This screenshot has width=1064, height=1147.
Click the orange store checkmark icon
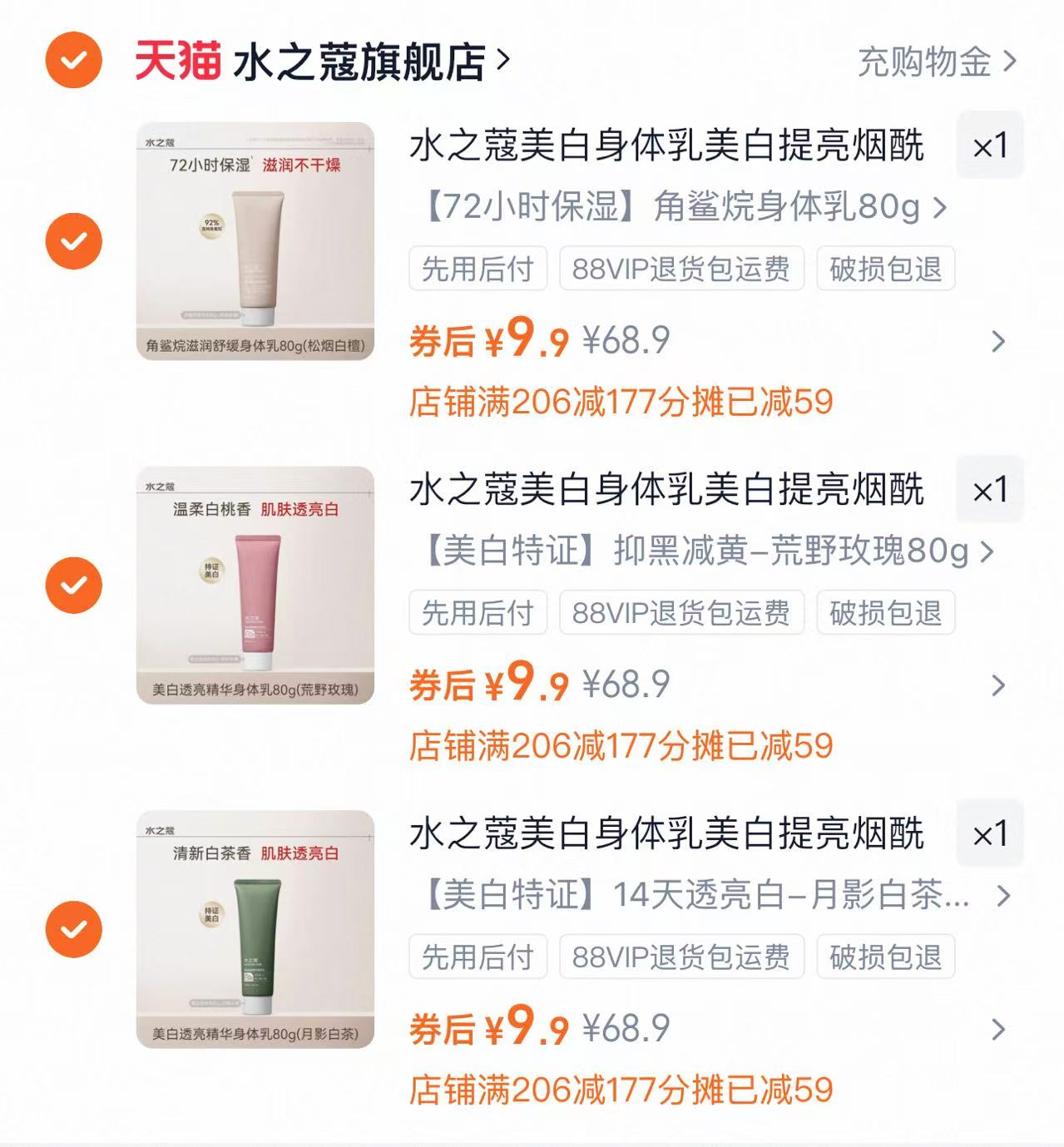coord(73,61)
